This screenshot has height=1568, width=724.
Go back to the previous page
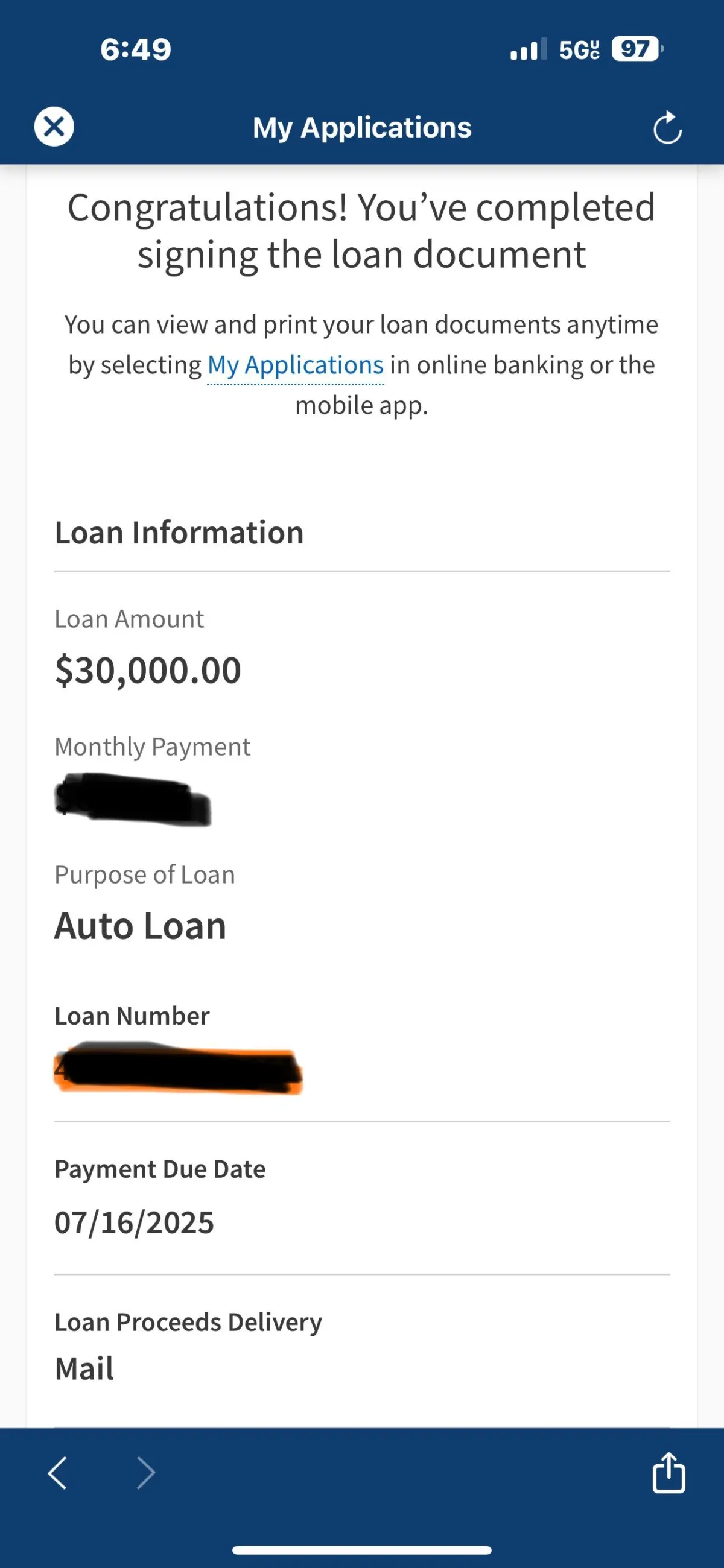click(58, 1473)
